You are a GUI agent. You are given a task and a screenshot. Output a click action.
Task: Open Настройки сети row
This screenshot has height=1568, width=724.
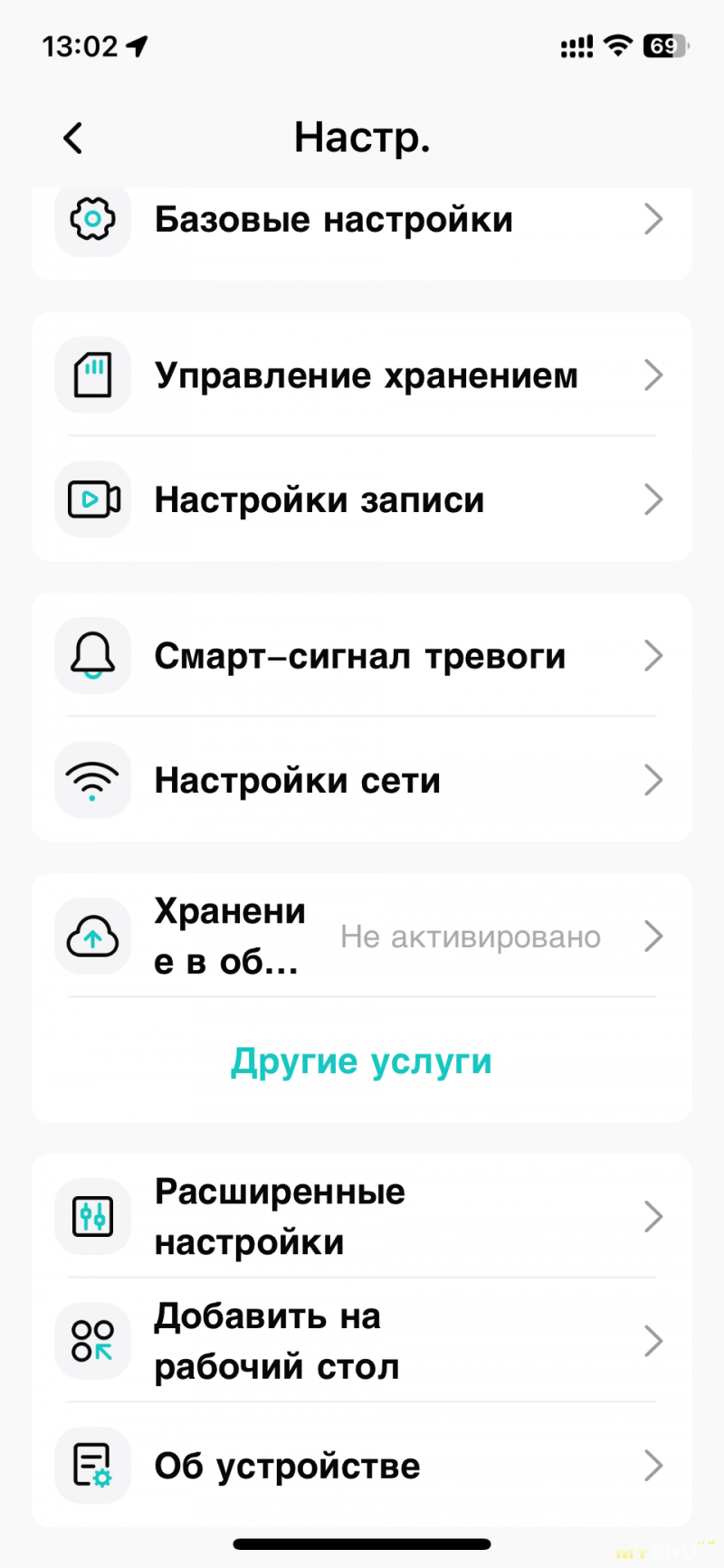click(x=362, y=780)
